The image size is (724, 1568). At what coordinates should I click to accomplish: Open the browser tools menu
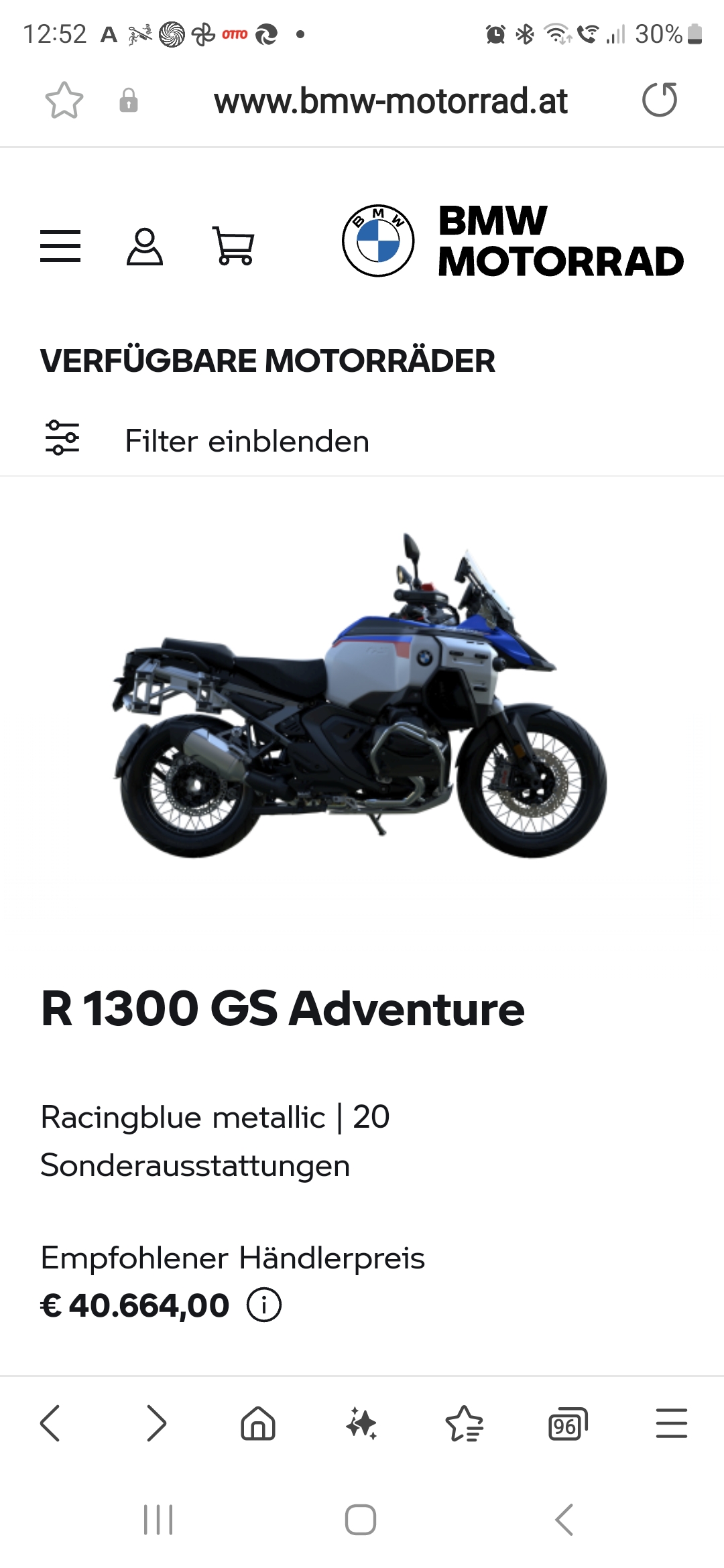(671, 1423)
